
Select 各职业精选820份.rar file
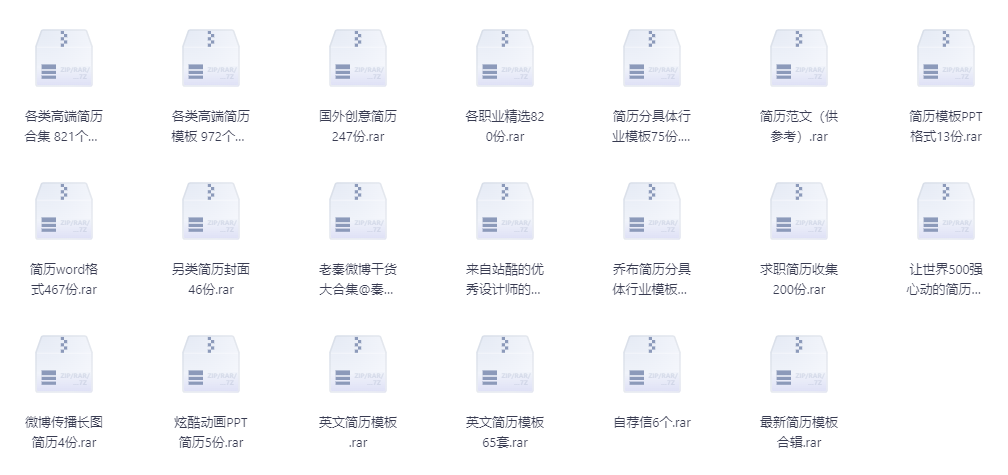505,58
